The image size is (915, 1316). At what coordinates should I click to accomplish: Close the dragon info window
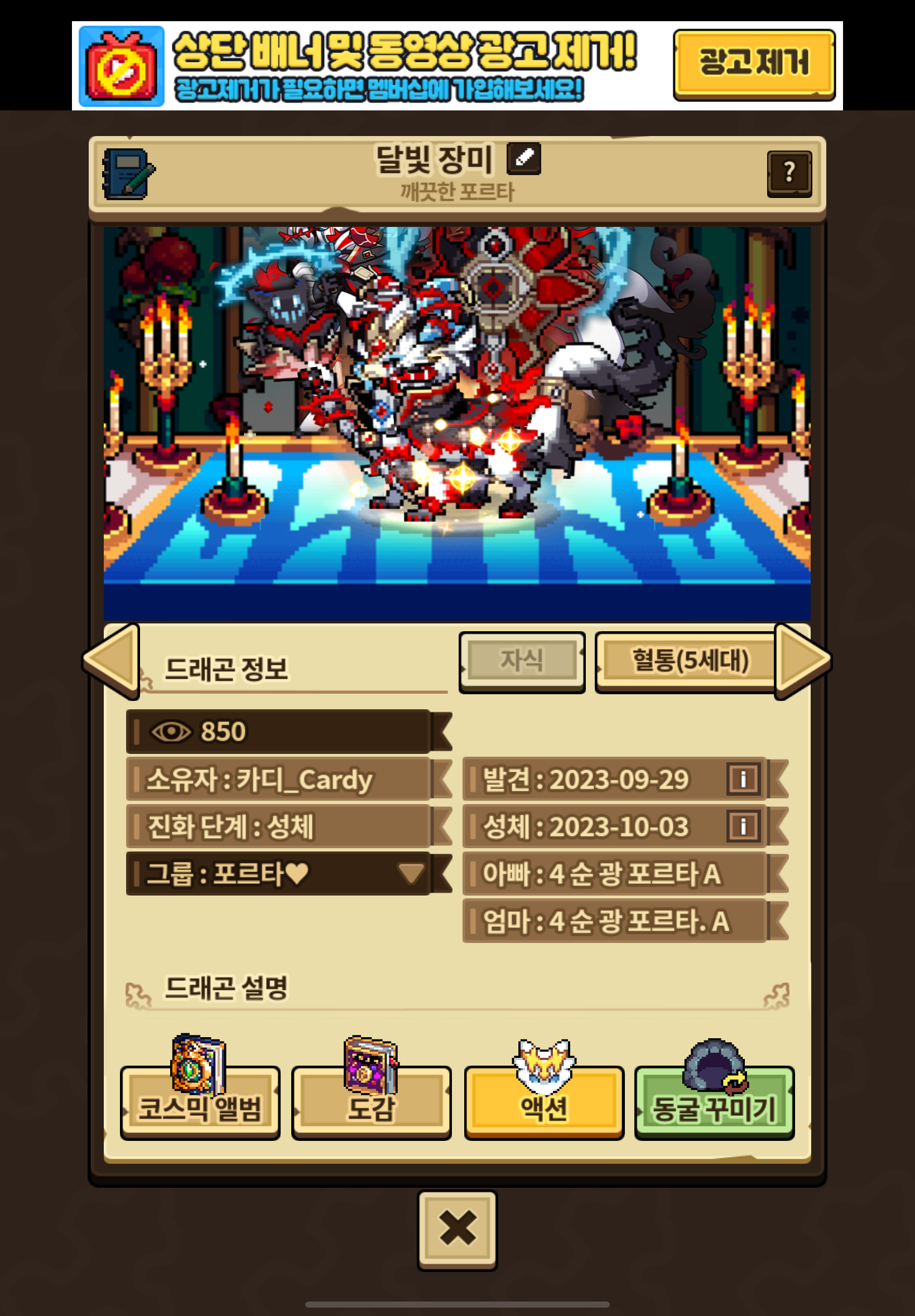[457, 1230]
